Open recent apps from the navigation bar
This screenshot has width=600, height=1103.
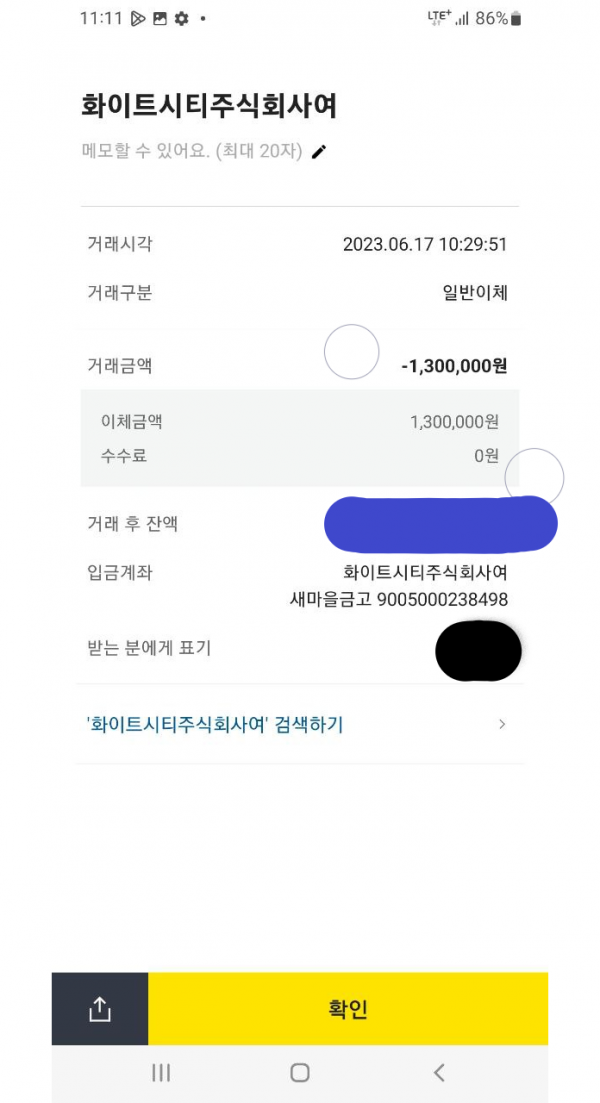coord(160,1073)
